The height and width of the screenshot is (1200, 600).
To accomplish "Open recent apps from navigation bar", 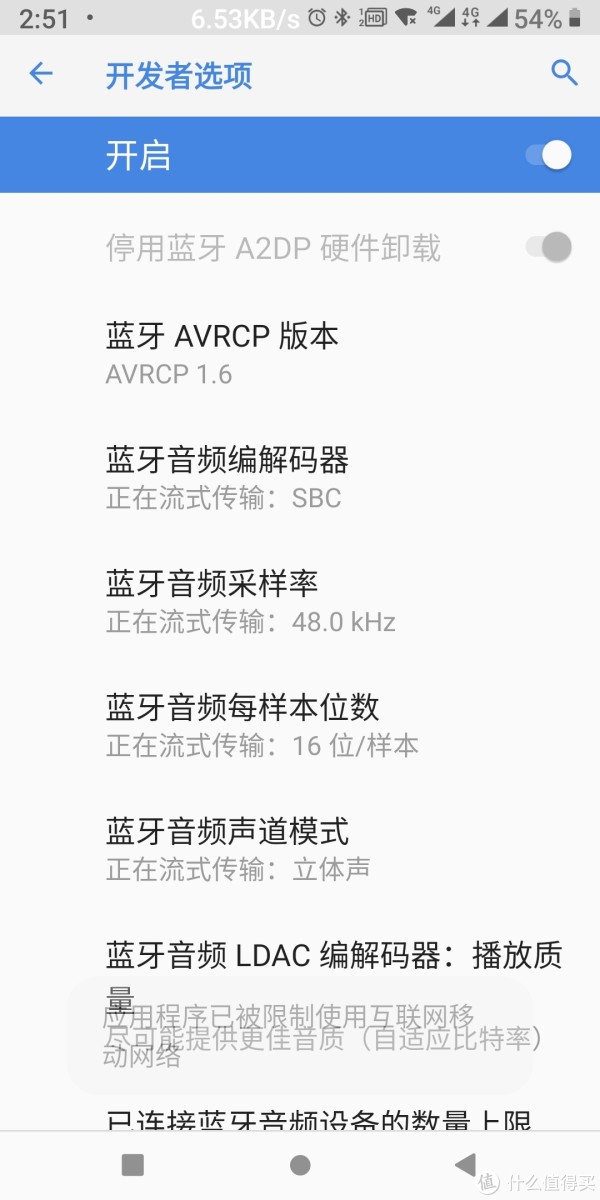I will tap(133, 1164).
